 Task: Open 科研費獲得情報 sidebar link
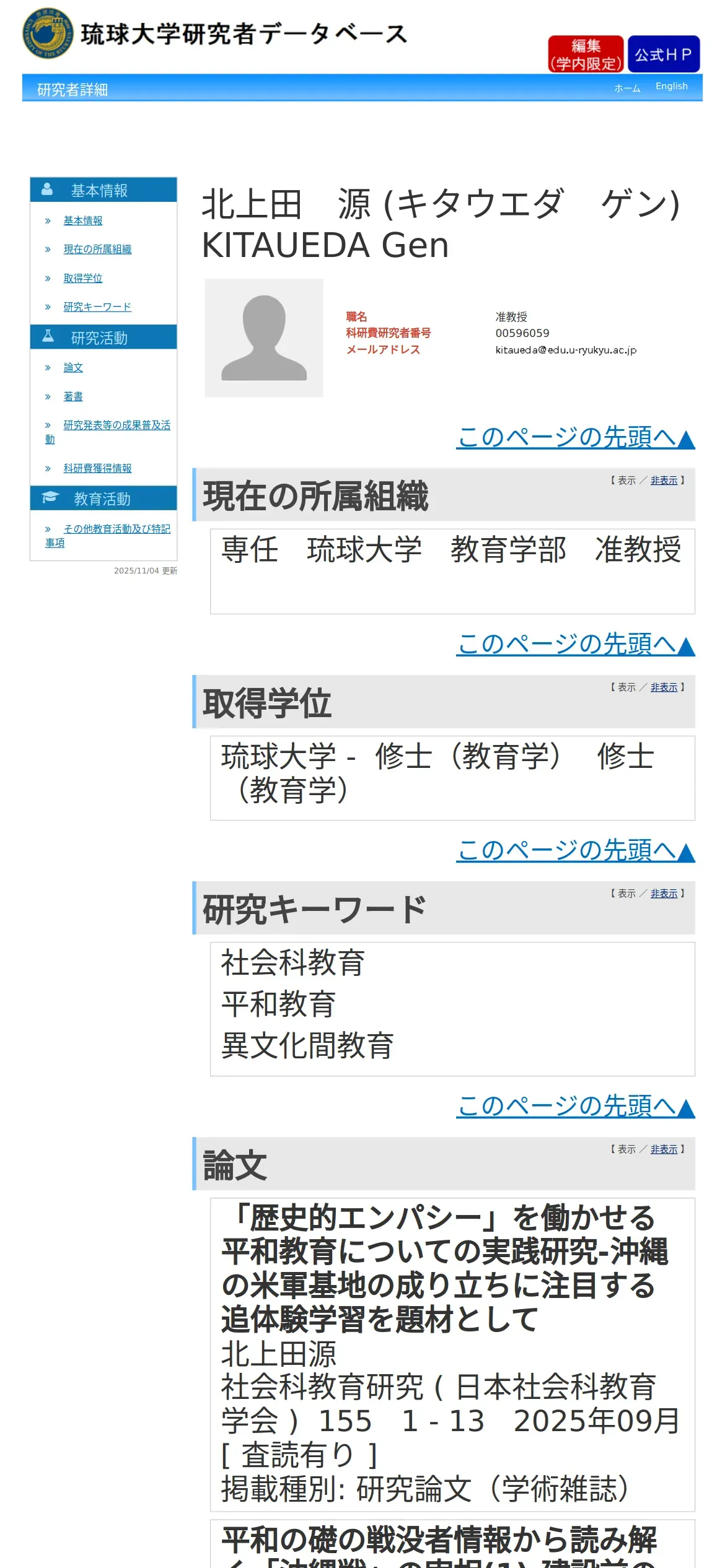(97, 468)
